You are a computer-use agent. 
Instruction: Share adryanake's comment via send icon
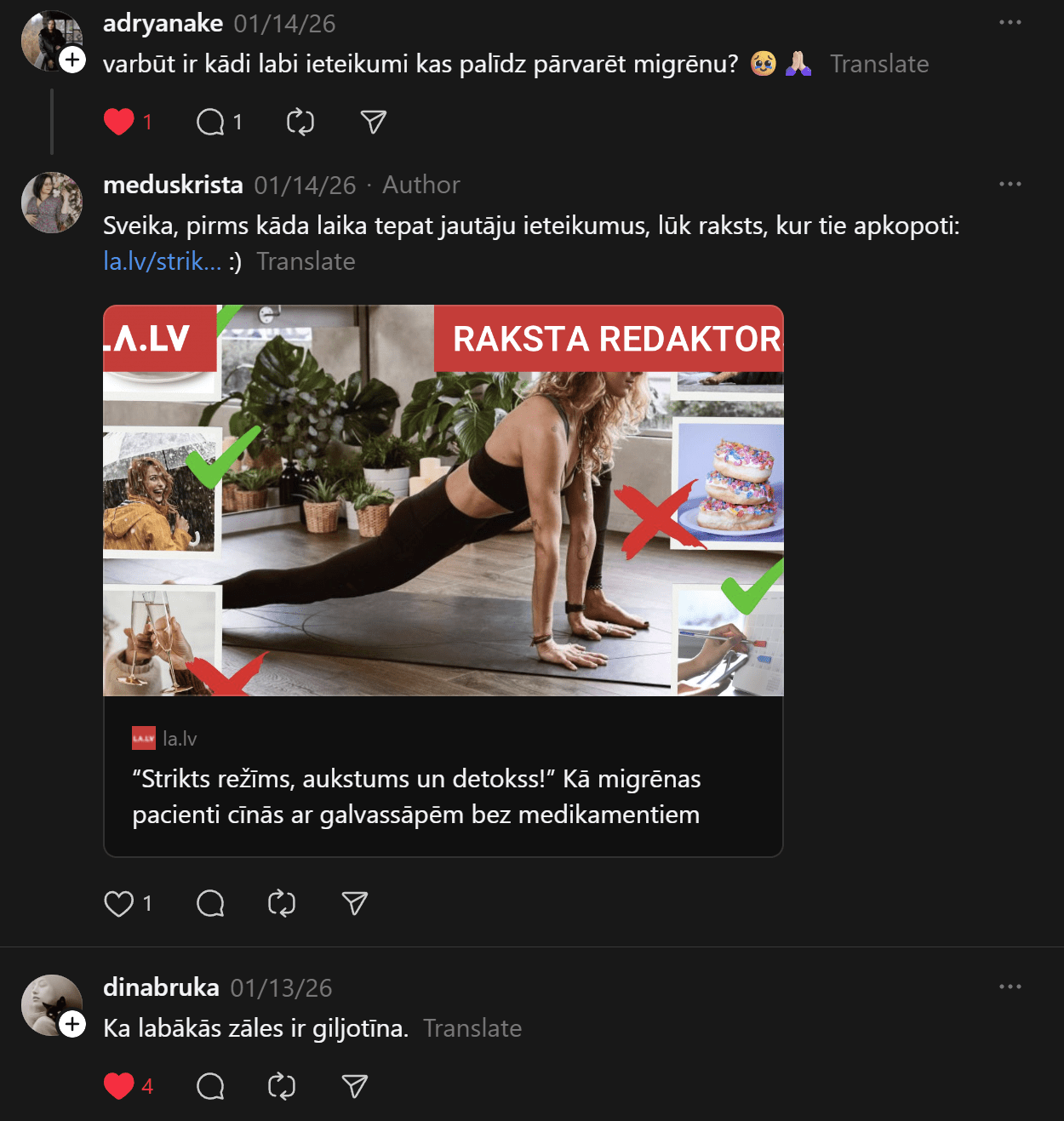tap(373, 123)
